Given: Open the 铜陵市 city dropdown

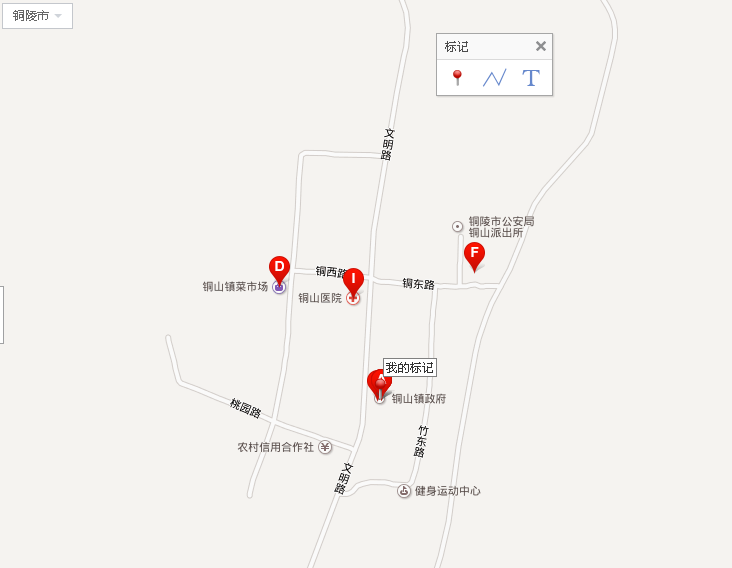Looking at the screenshot, I should (x=37, y=16).
